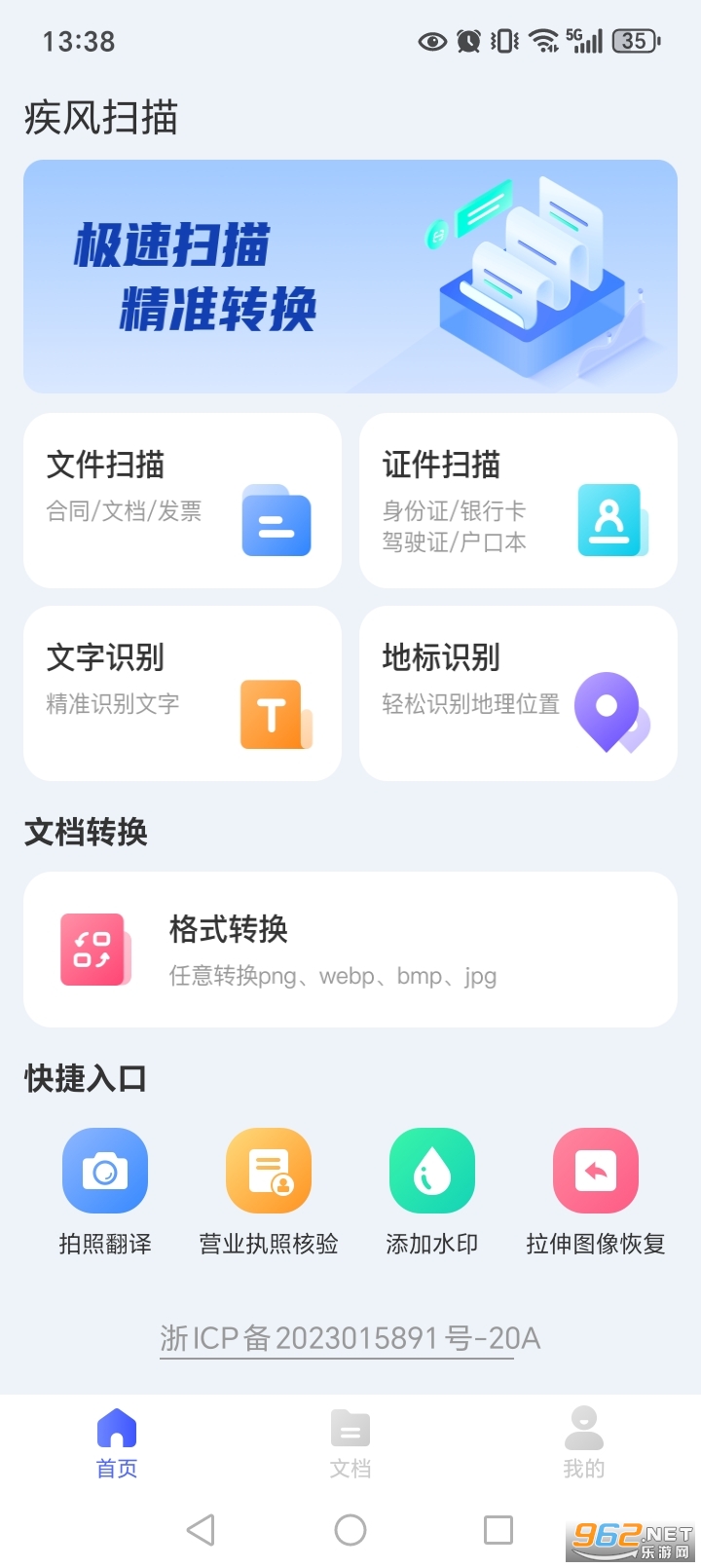Open the 文件扫描 document scan card
The width and height of the screenshot is (701, 1568).
click(182, 501)
